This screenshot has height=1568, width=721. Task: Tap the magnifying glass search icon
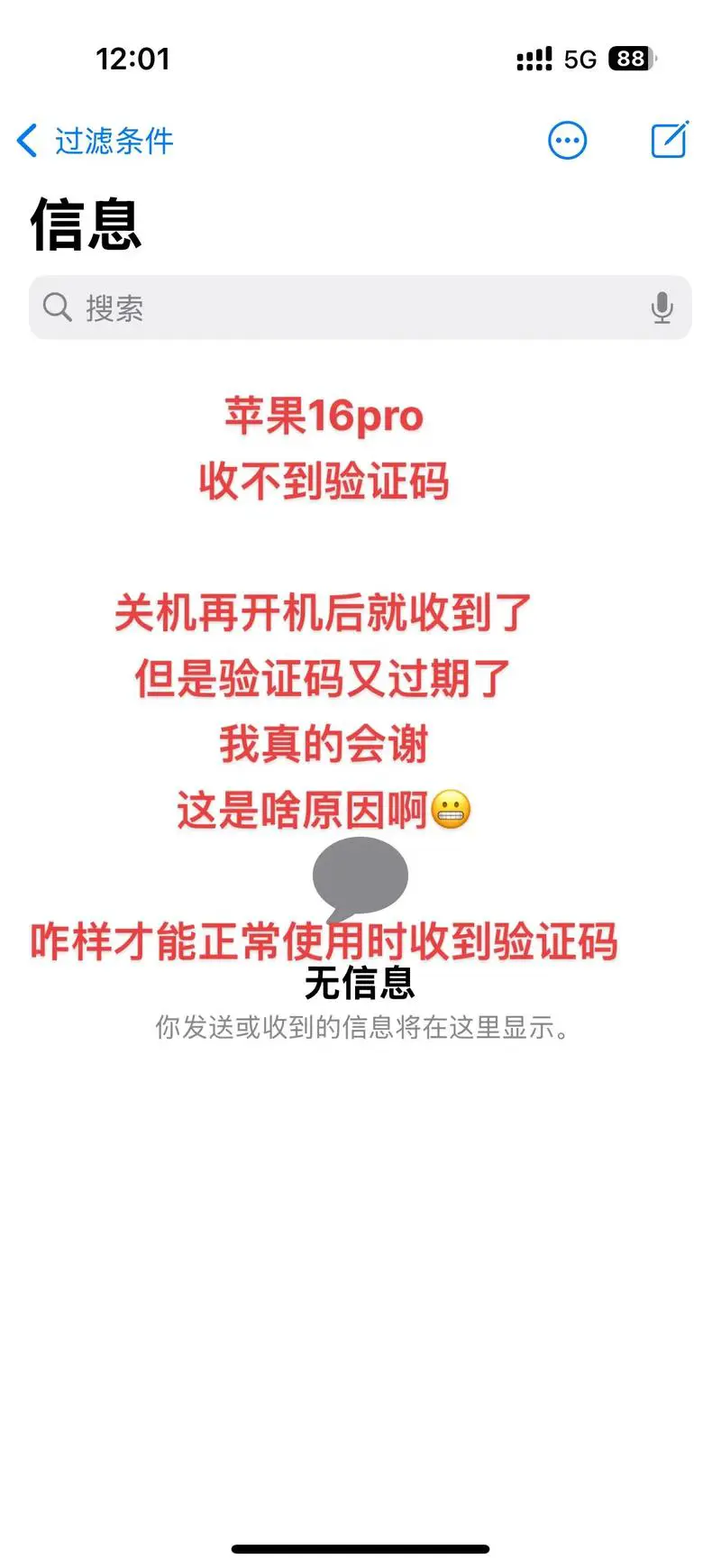tap(57, 307)
